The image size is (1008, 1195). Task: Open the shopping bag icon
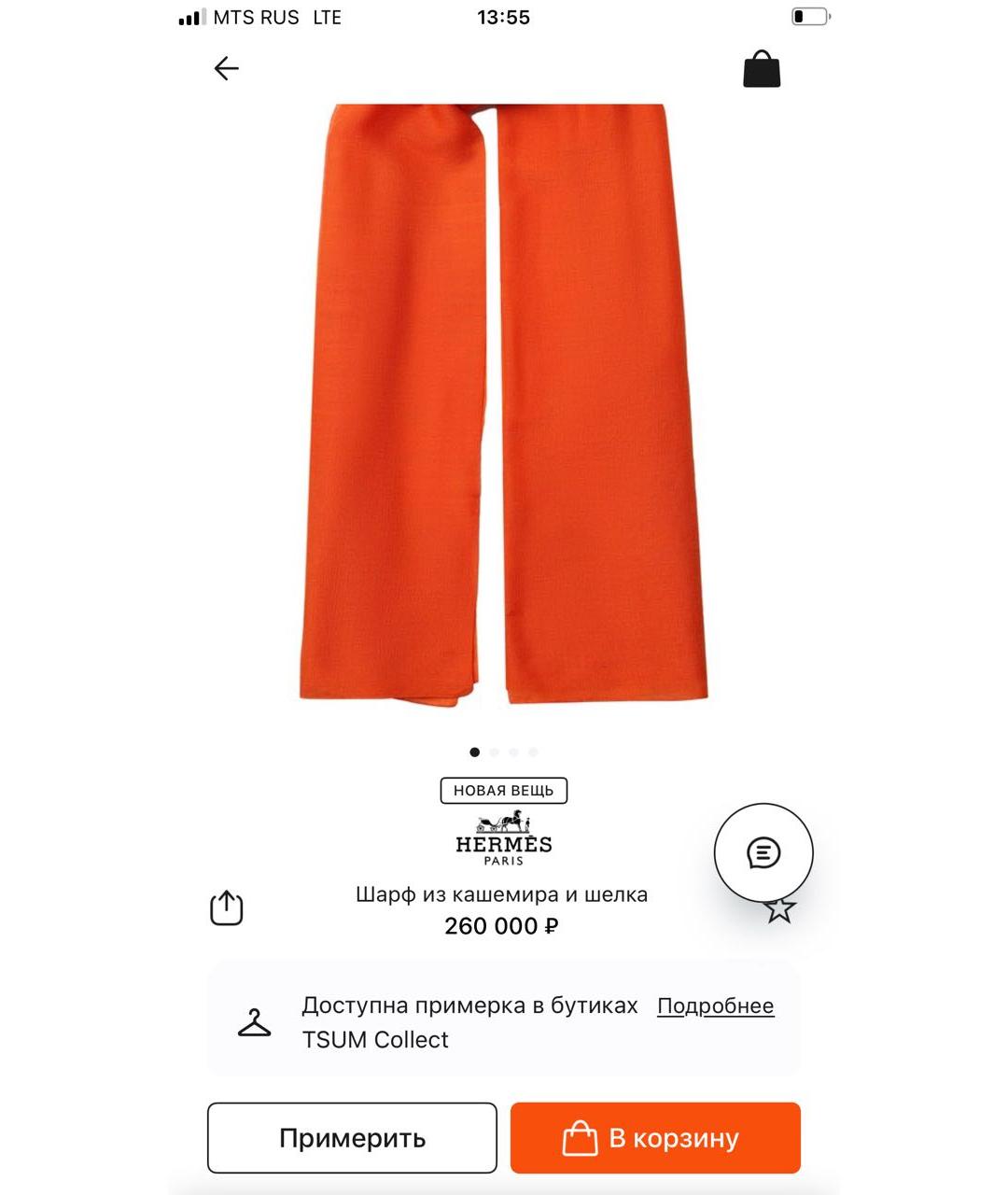(x=761, y=69)
